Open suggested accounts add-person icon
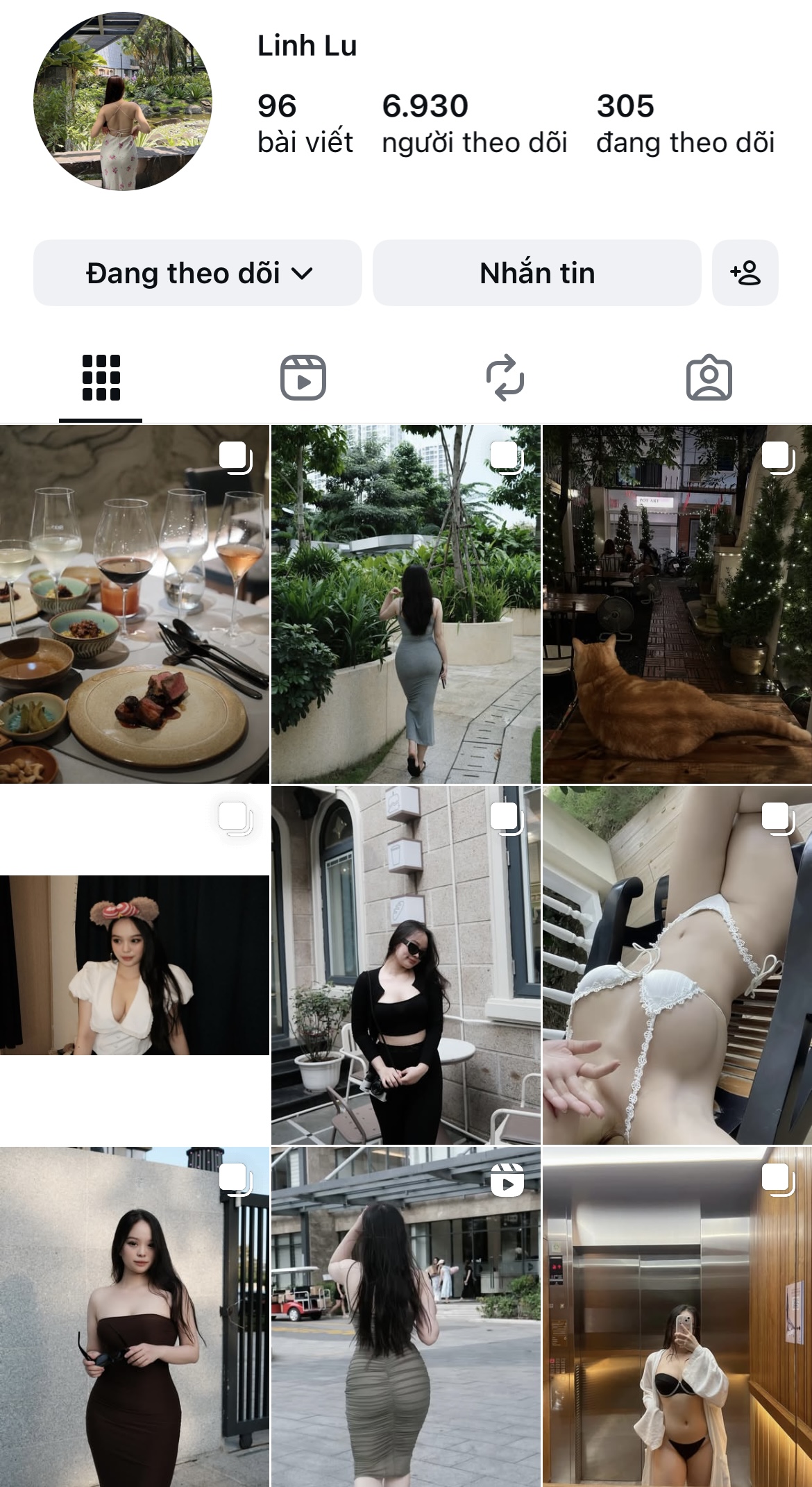Screen dimensions: 812x1487 [745, 273]
